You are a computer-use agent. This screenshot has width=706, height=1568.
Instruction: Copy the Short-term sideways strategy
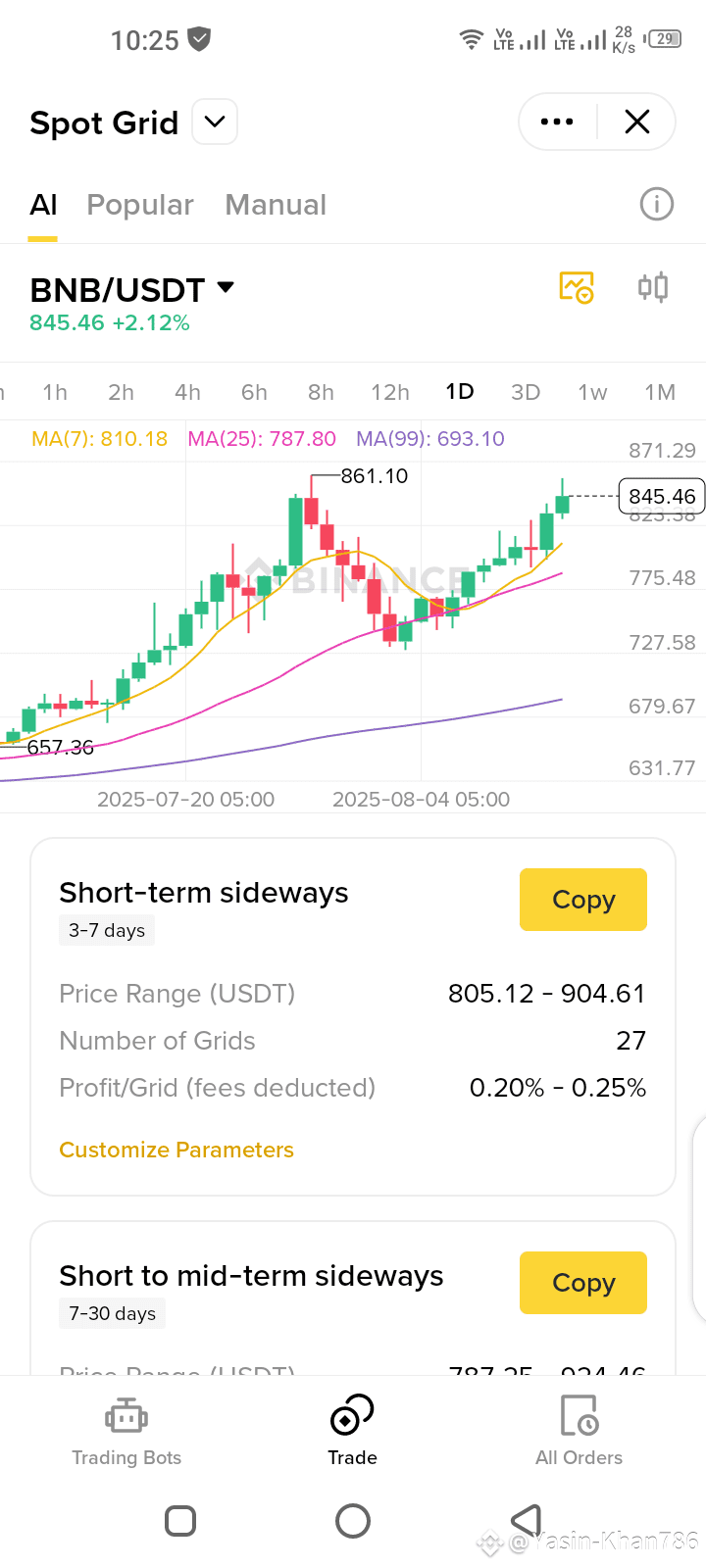(583, 900)
